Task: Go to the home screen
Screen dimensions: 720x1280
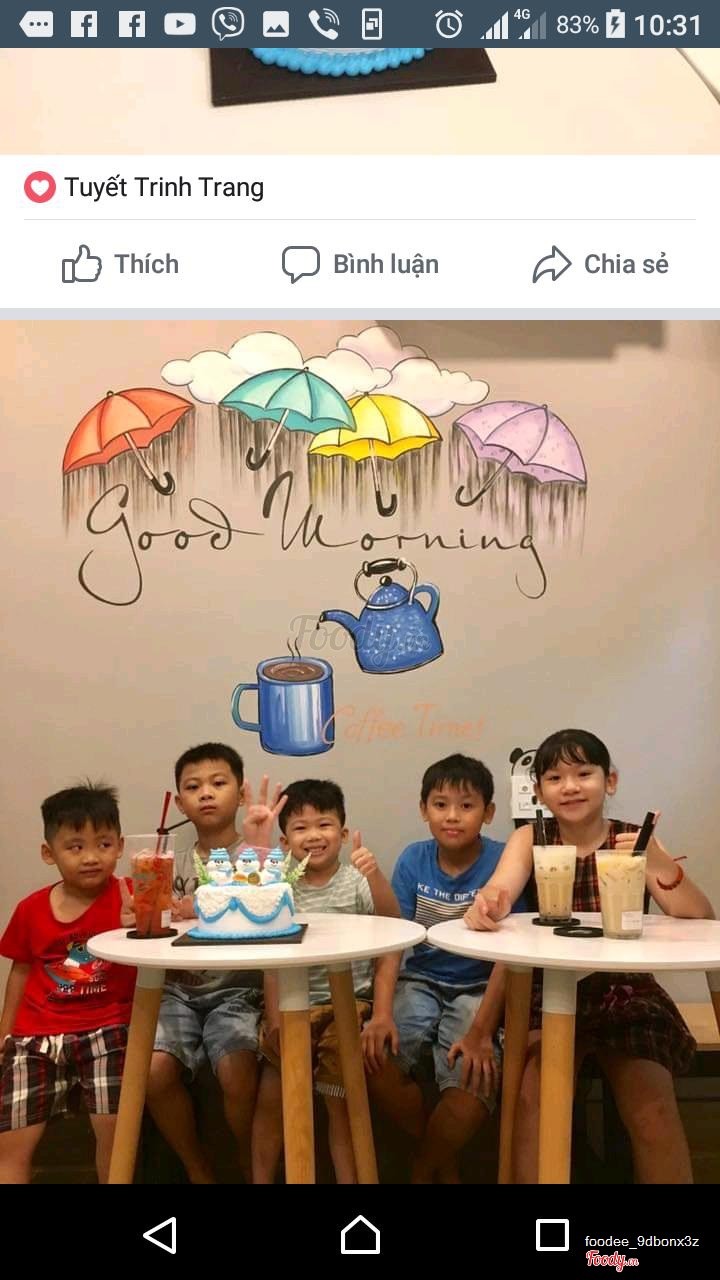Action: point(360,1235)
